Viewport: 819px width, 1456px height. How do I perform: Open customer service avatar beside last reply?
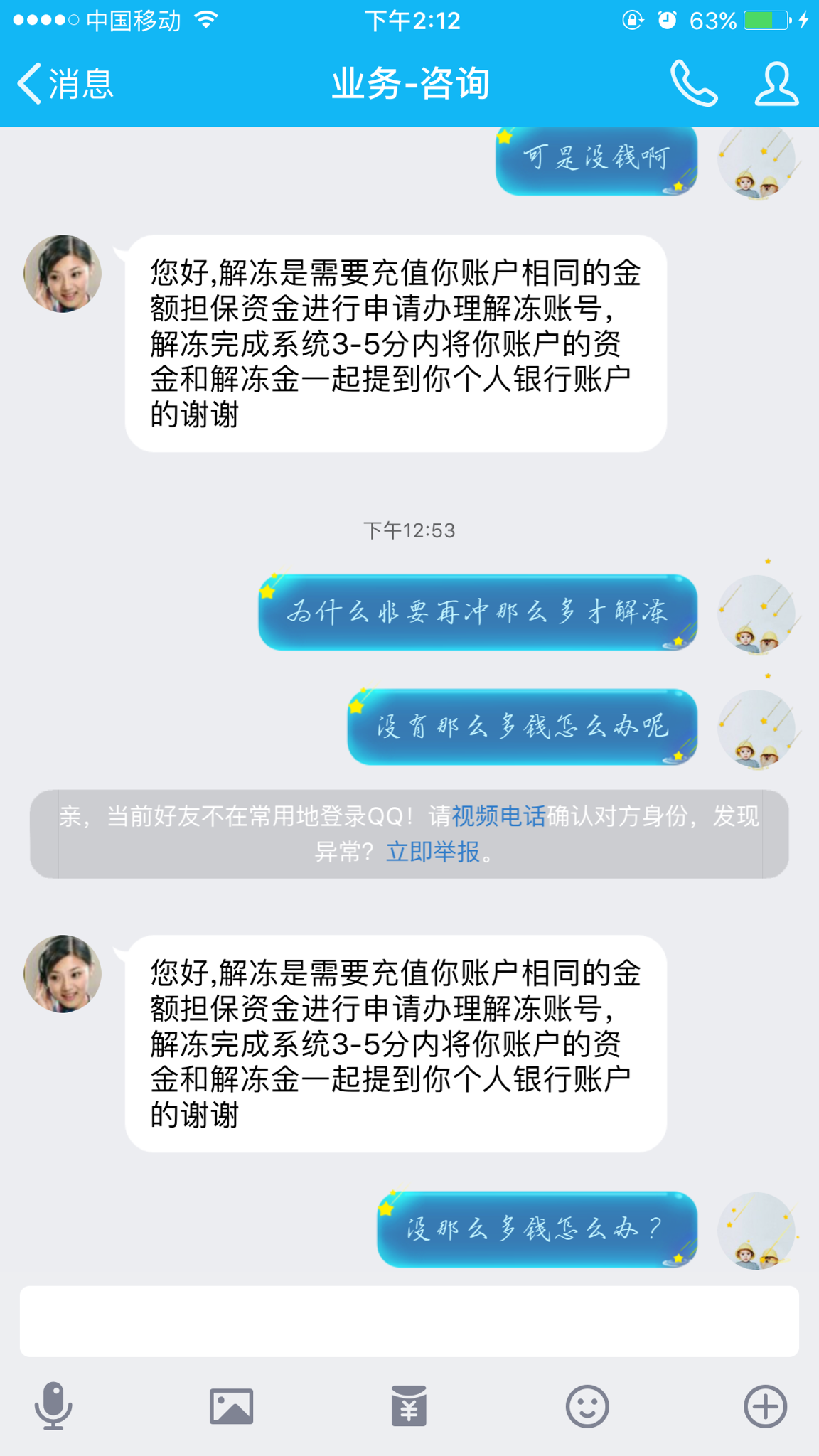click(63, 973)
